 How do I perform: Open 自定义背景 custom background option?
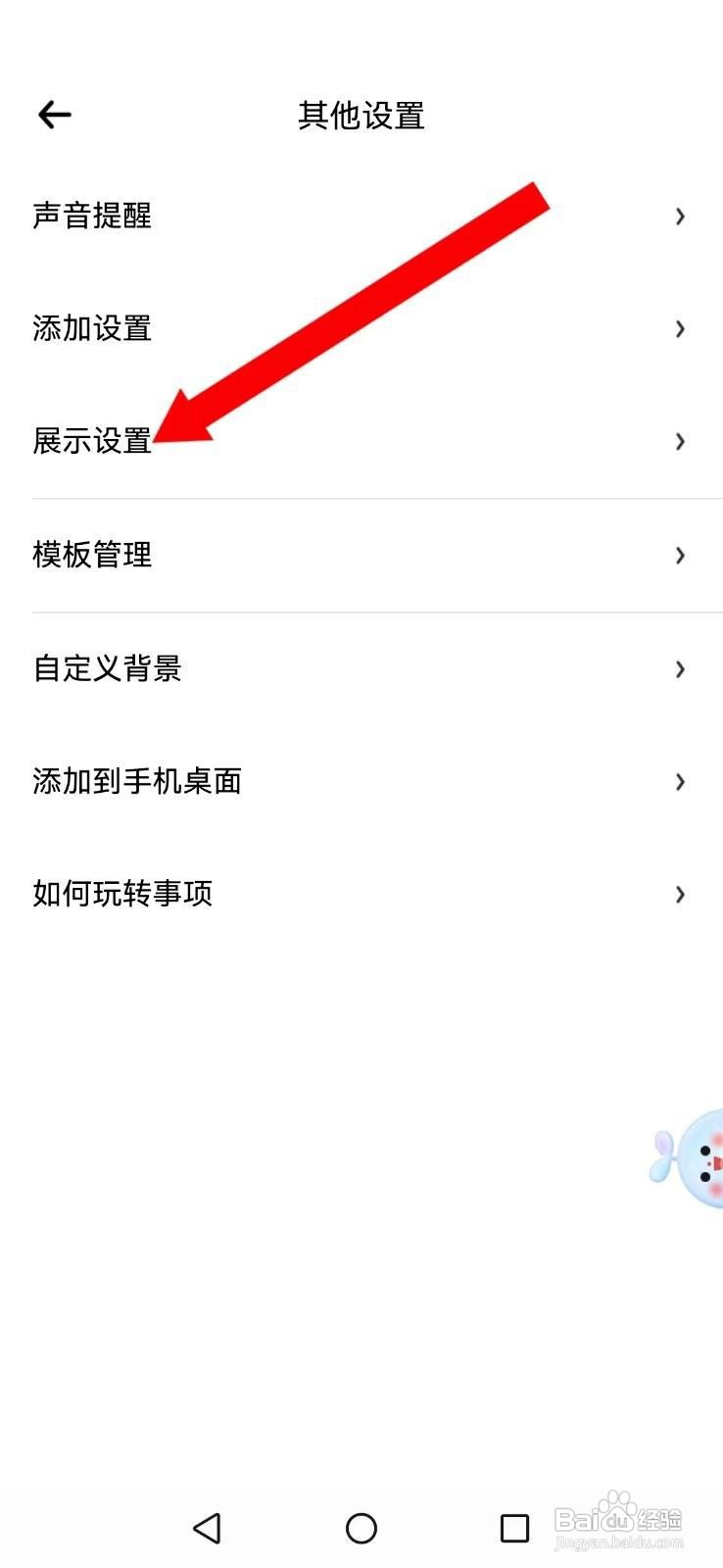point(105,668)
